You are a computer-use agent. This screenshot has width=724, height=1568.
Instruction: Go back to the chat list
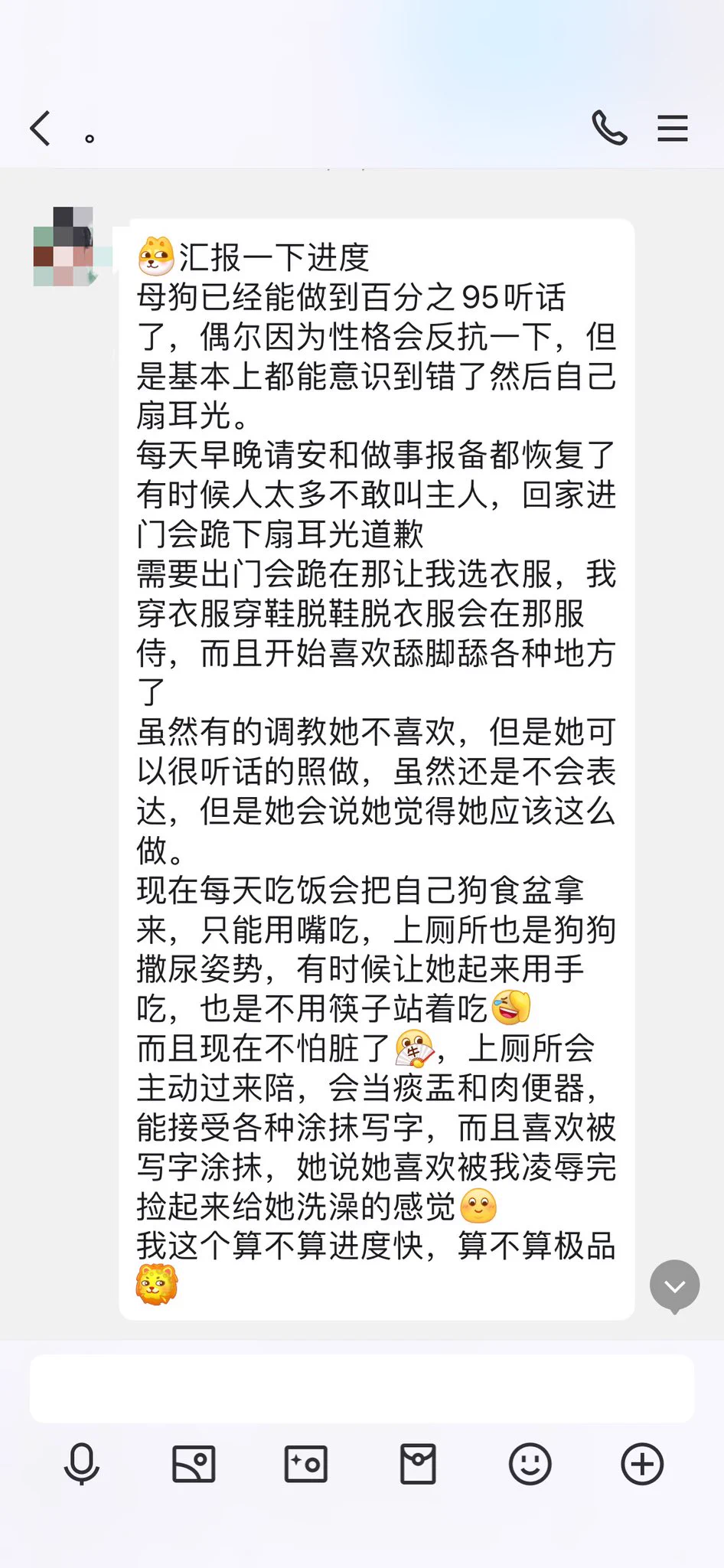click(x=41, y=128)
